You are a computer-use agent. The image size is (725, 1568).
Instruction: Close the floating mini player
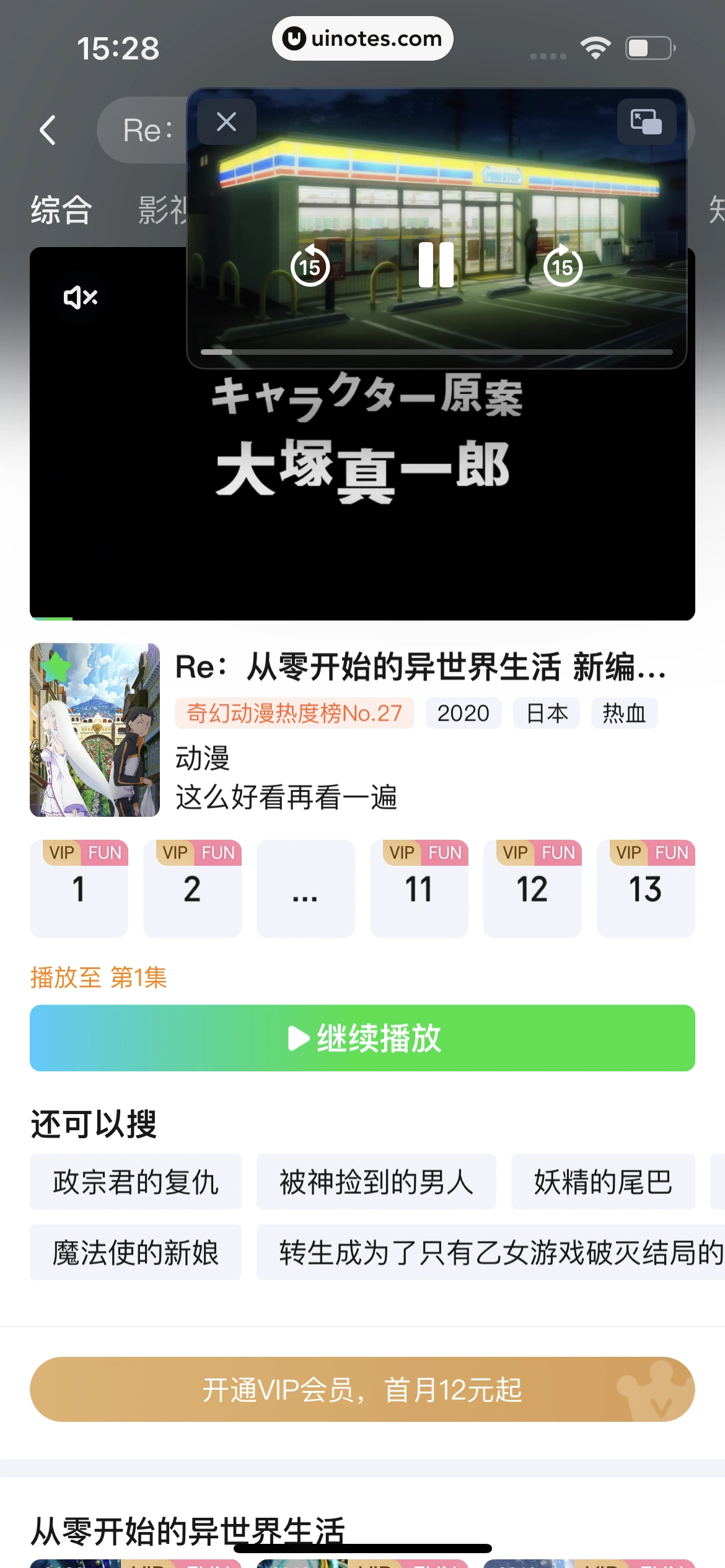coord(226,122)
